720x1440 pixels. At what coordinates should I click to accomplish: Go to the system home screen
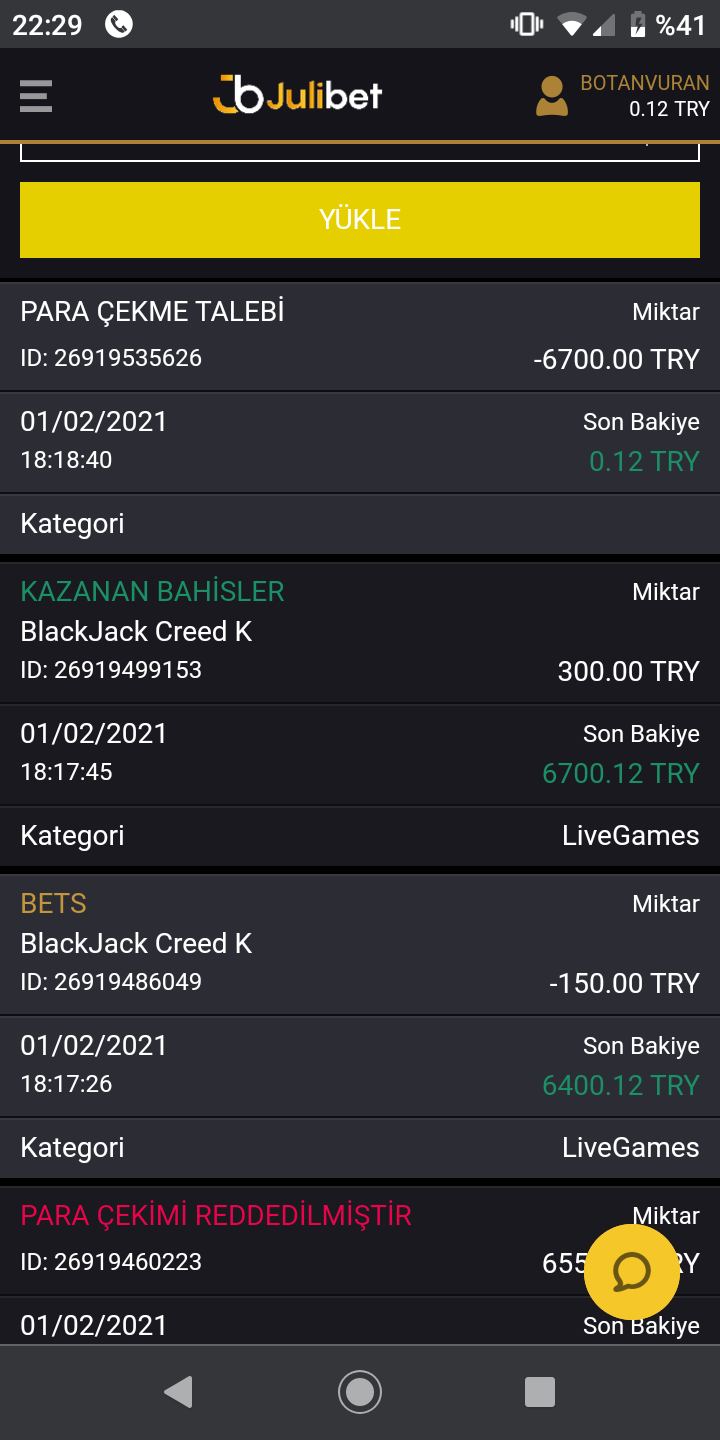360,1391
